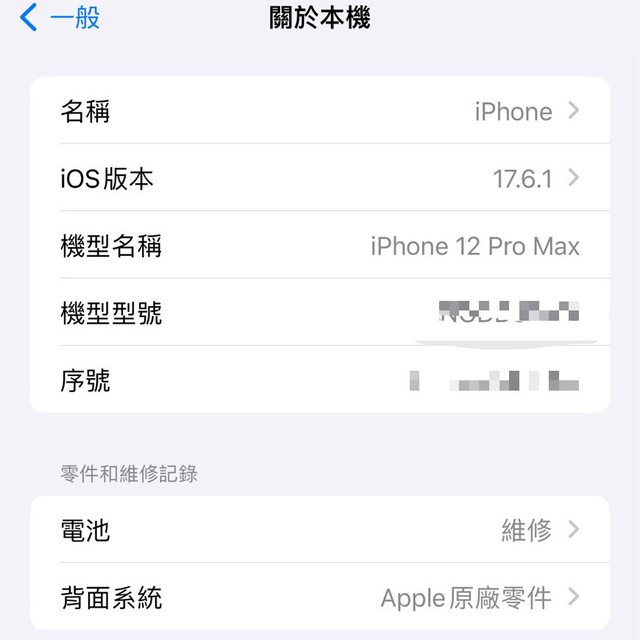640x640 pixels.
Task: Go back to 一般 settings
Action: click(60, 18)
